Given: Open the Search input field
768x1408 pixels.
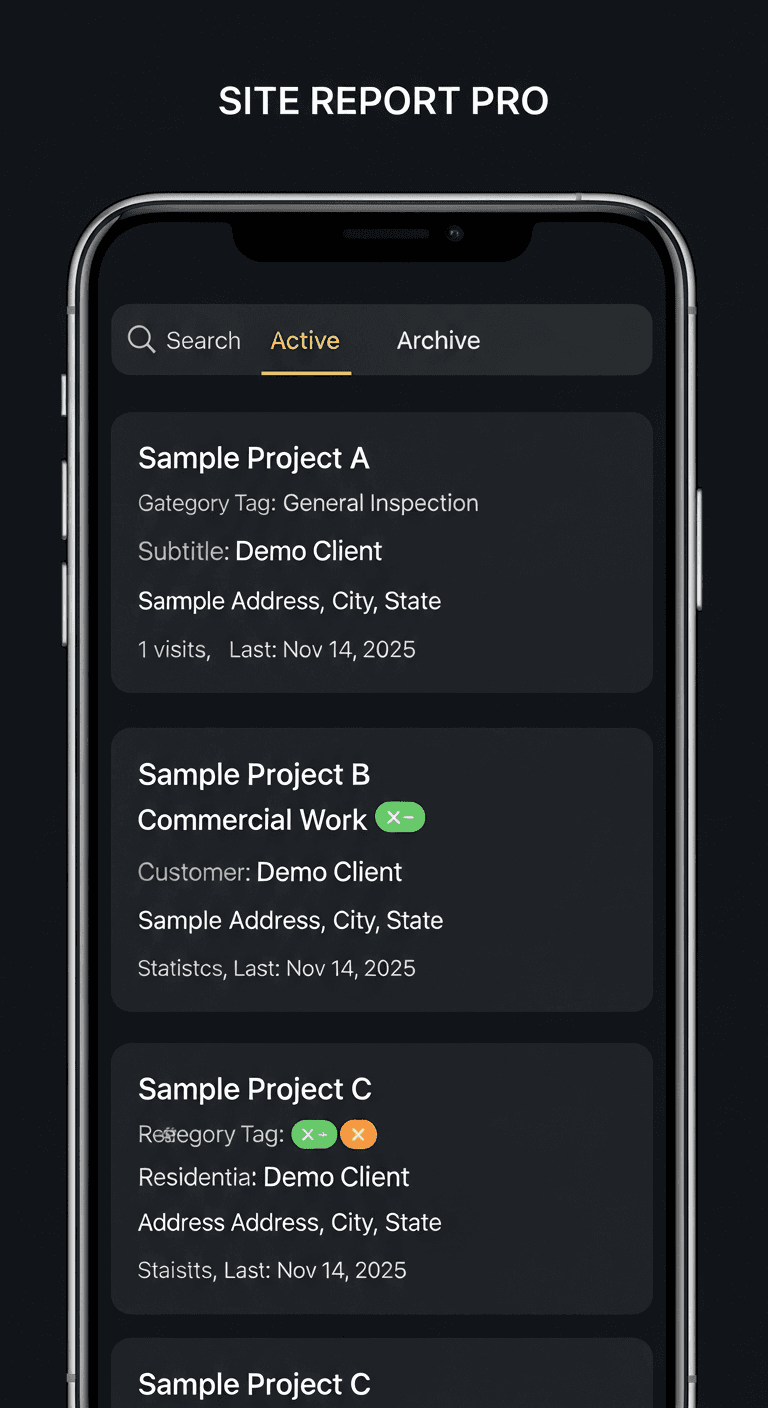Looking at the screenshot, I should [x=204, y=340].
